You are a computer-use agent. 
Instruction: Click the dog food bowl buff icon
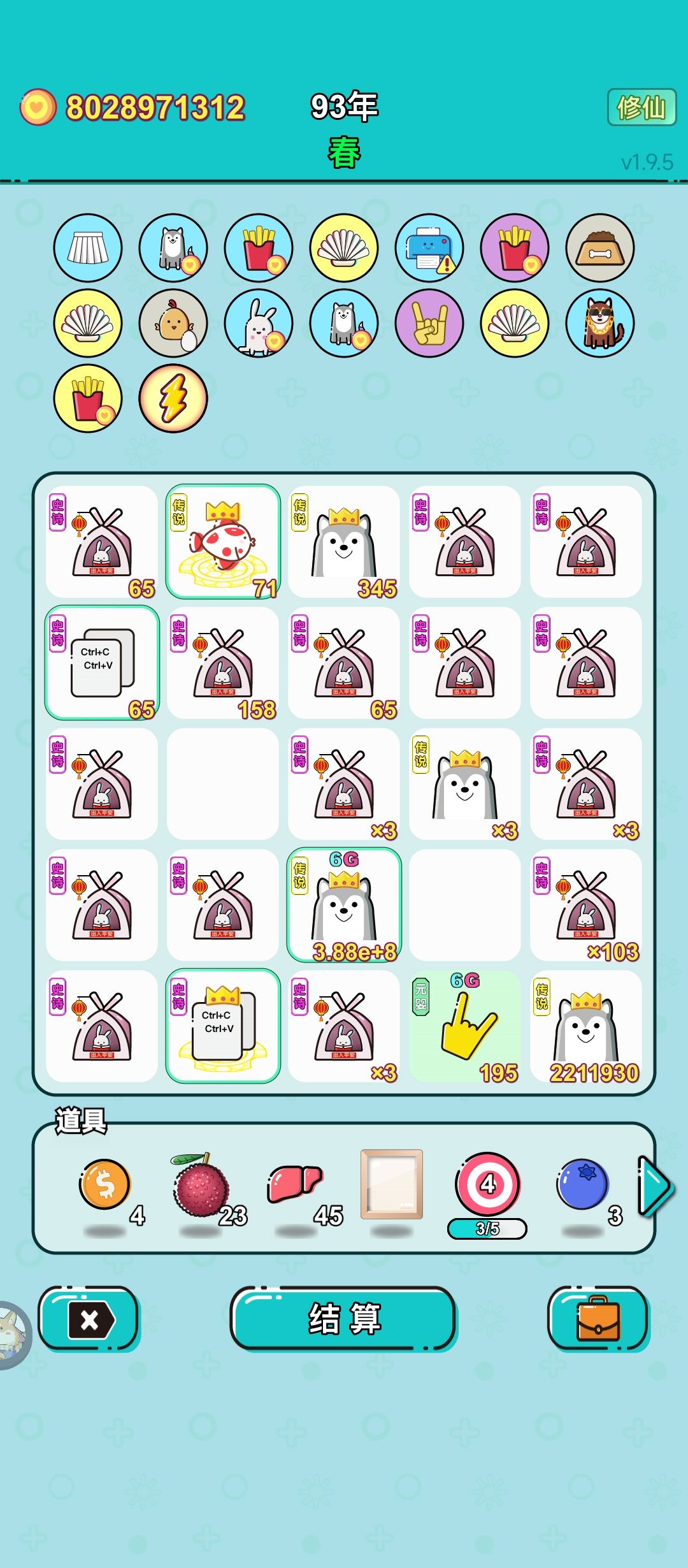coord(601,249)
